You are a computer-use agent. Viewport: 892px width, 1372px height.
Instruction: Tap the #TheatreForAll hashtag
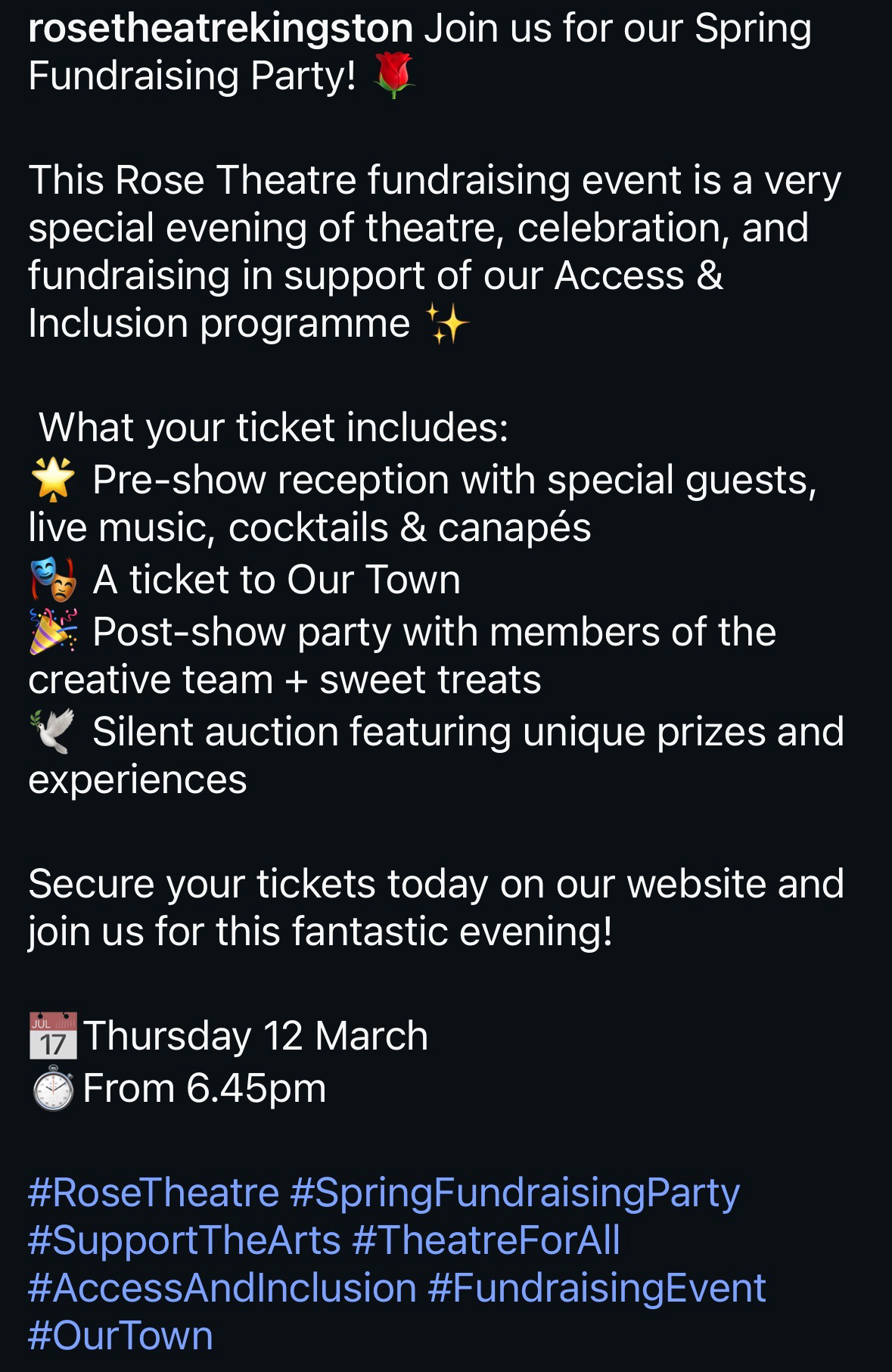click(x=486, y=1241)
